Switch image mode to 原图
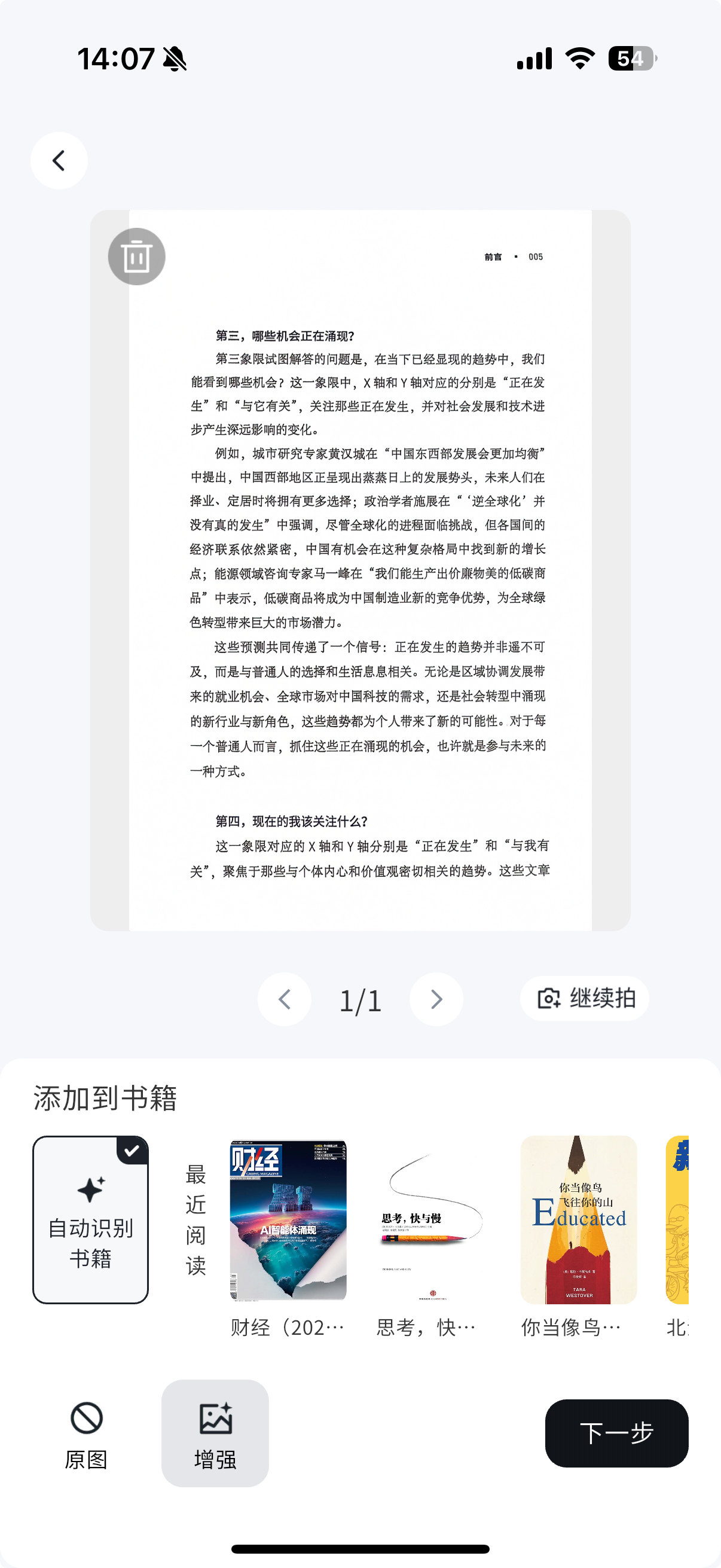The image size is (721, 1568). [87, 1433]
